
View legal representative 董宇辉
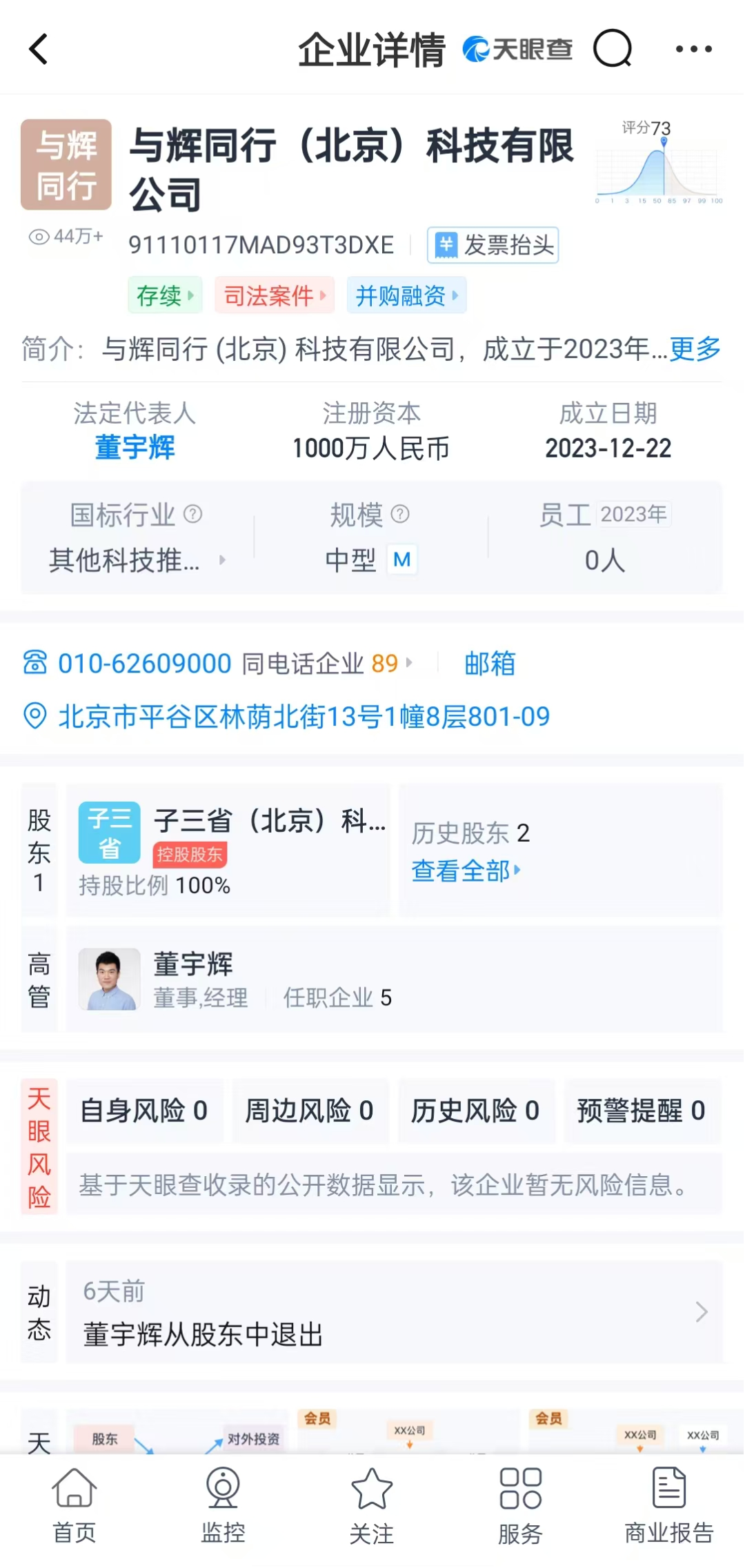(135, 448)
